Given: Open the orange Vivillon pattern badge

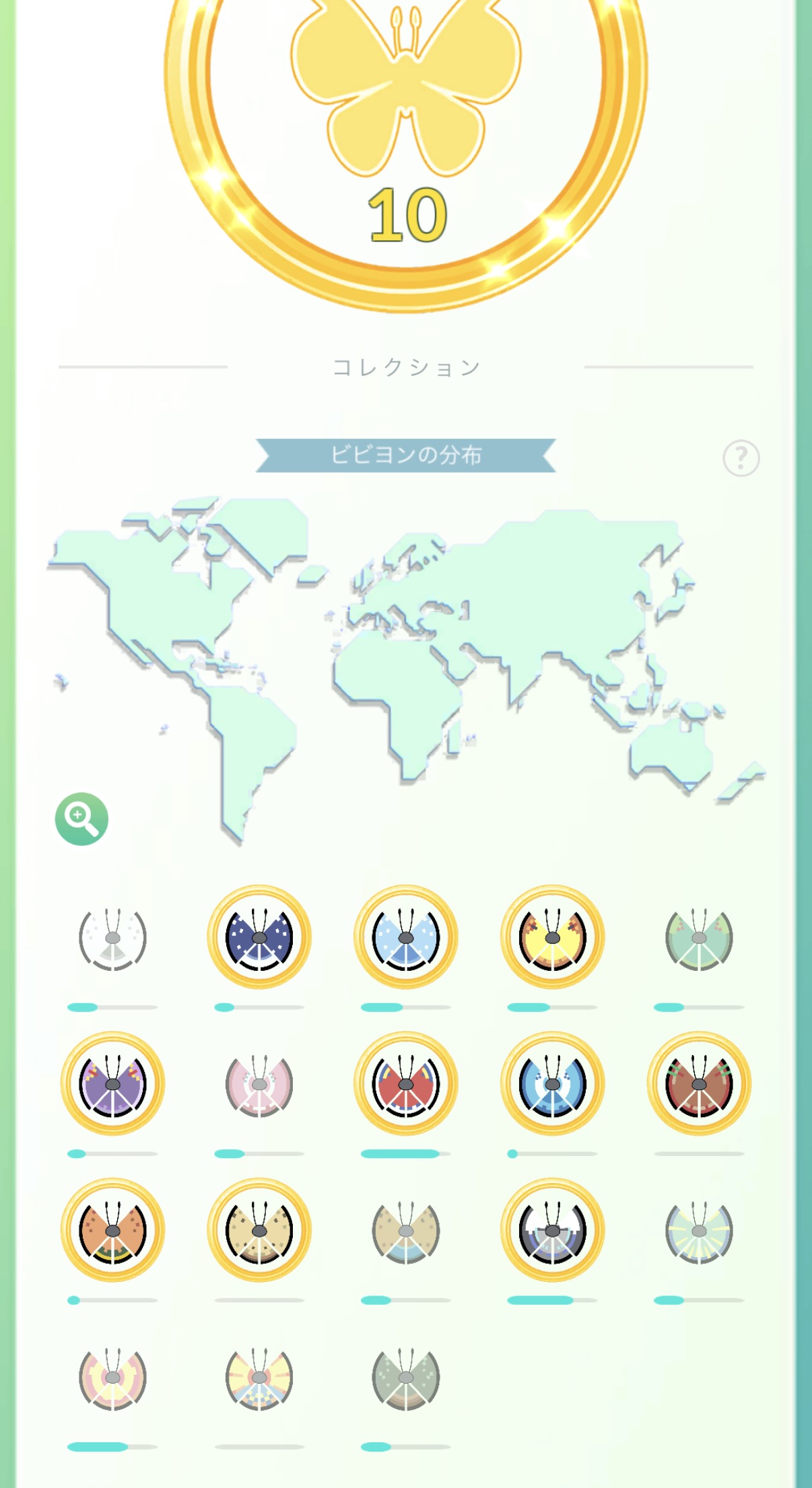Looking at the screenshot, I should pyautogui.click(x=112, y=1230).
